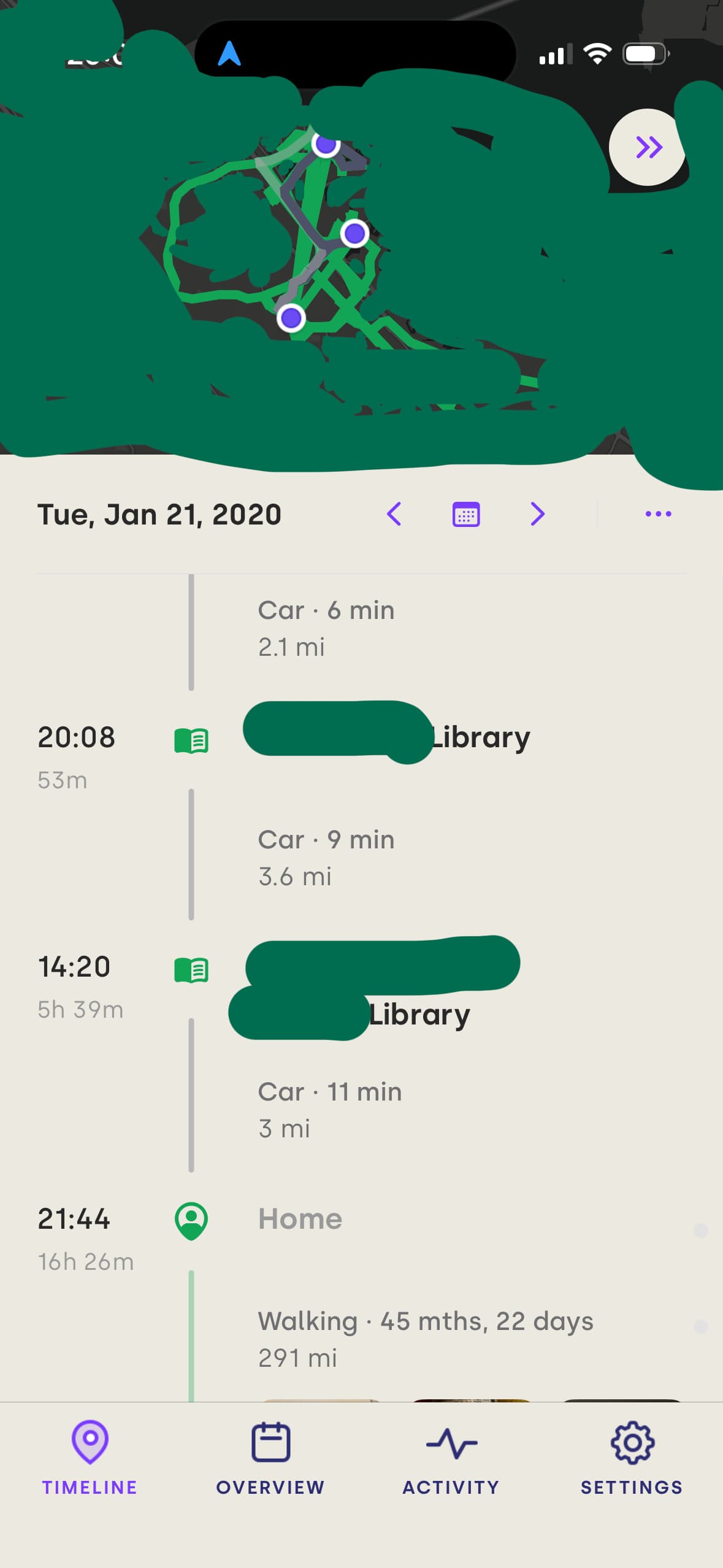723x1568 pixels.
Task: Open the Walking 291 mi trip entry
Action: 426,1339
